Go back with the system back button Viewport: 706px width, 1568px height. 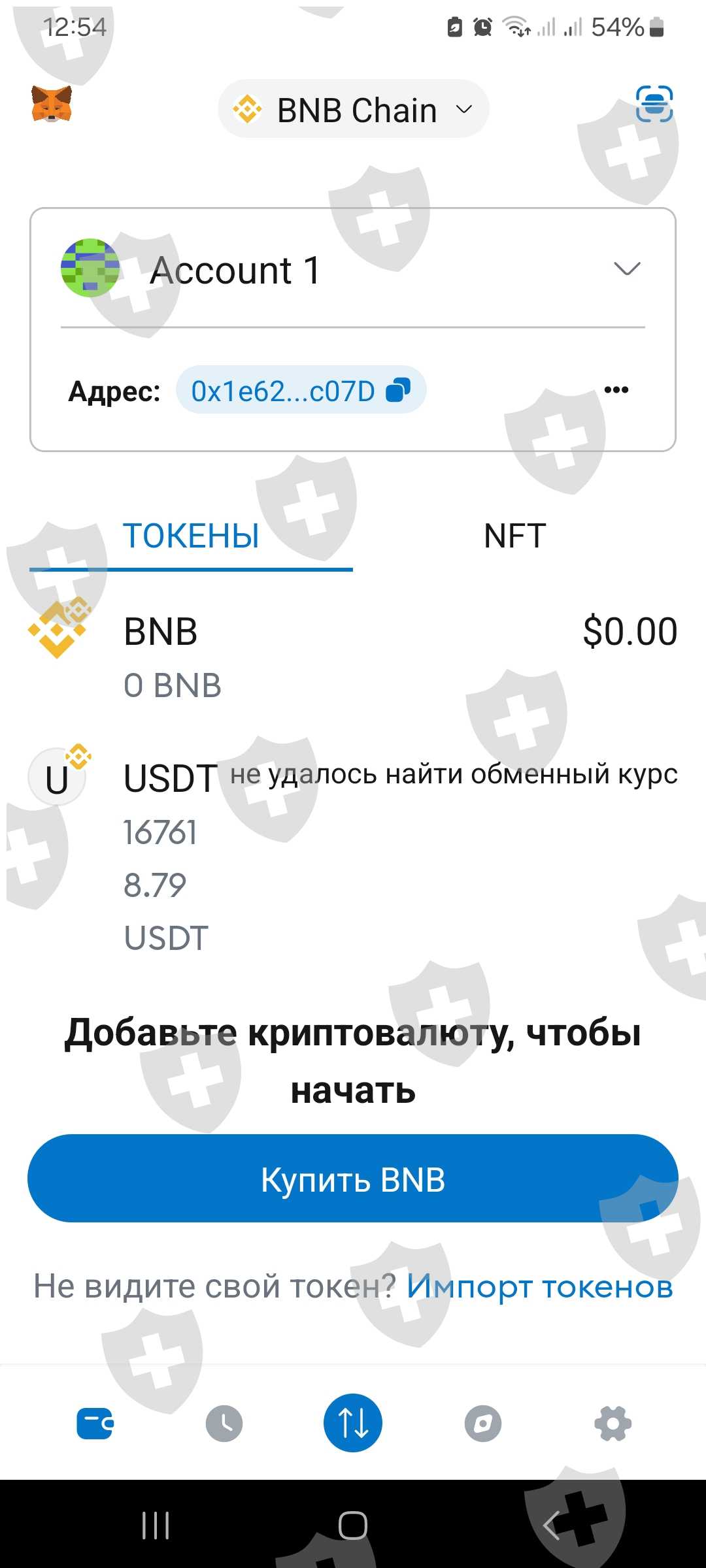click(552, 1526)
